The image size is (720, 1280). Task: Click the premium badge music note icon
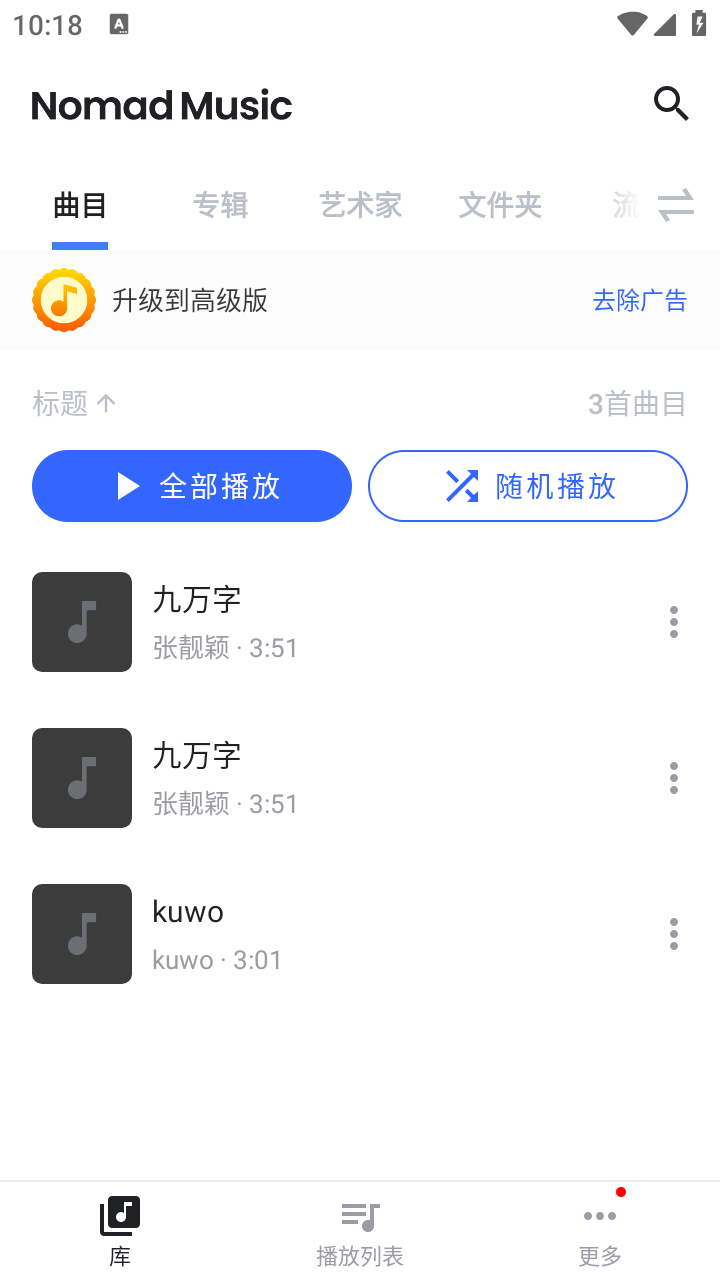(x=63, y=299)
